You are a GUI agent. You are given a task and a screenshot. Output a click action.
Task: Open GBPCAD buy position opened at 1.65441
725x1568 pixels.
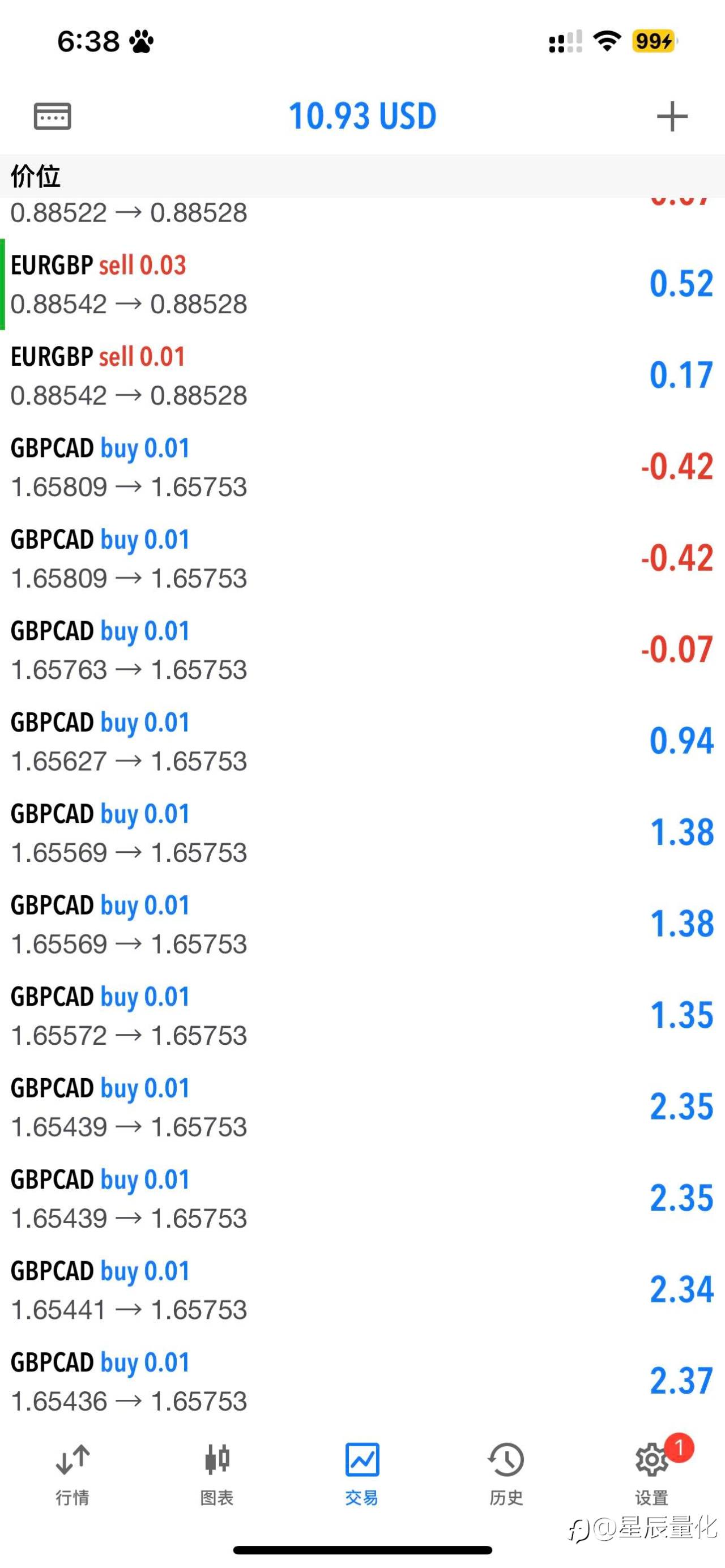362,1290
